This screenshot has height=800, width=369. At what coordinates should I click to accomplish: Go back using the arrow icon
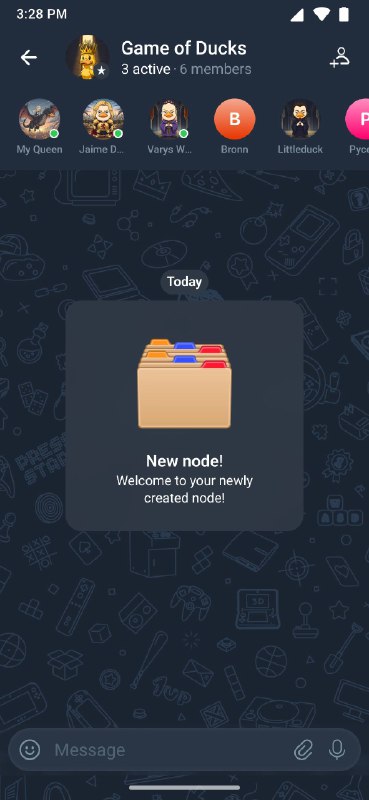click(29, 58)
